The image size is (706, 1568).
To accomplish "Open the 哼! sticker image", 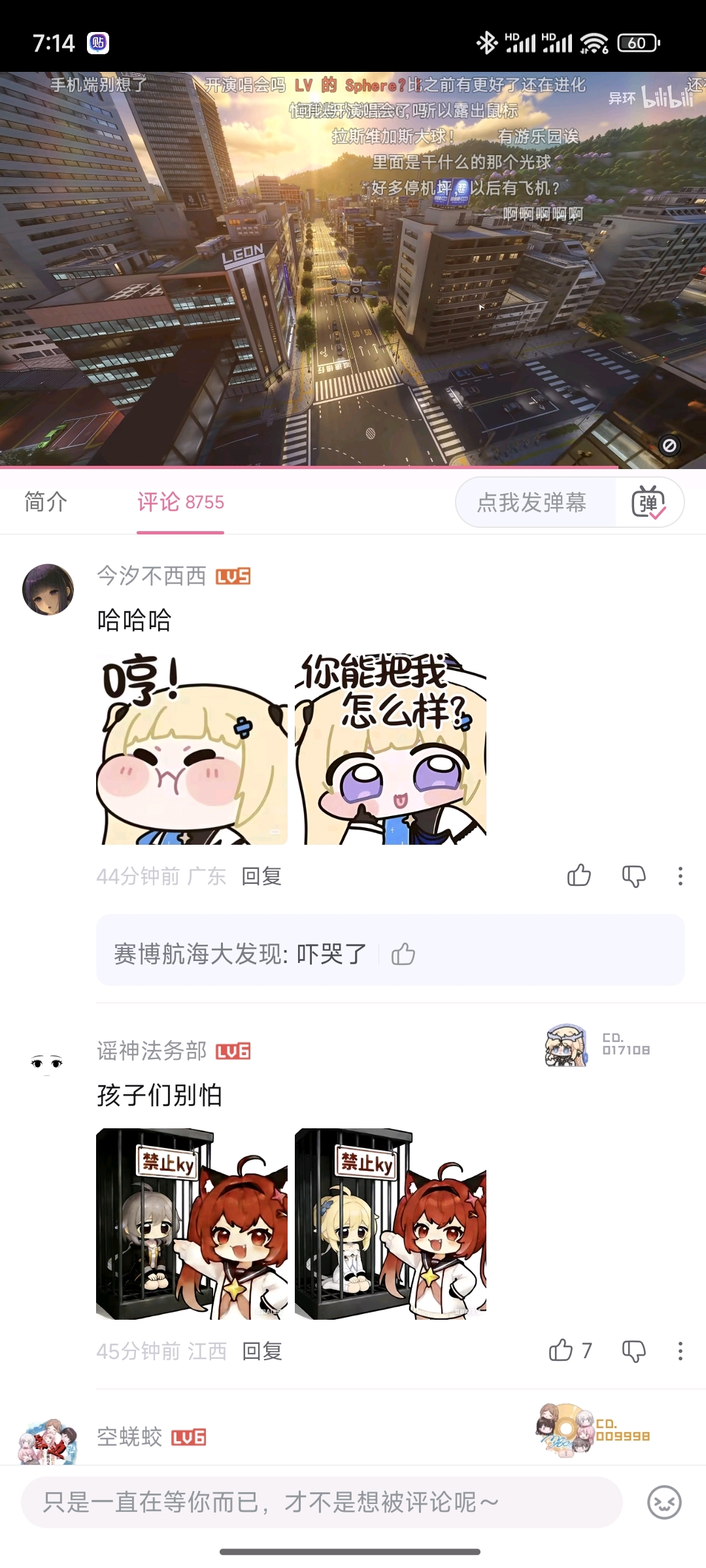I will coord(192,749).
